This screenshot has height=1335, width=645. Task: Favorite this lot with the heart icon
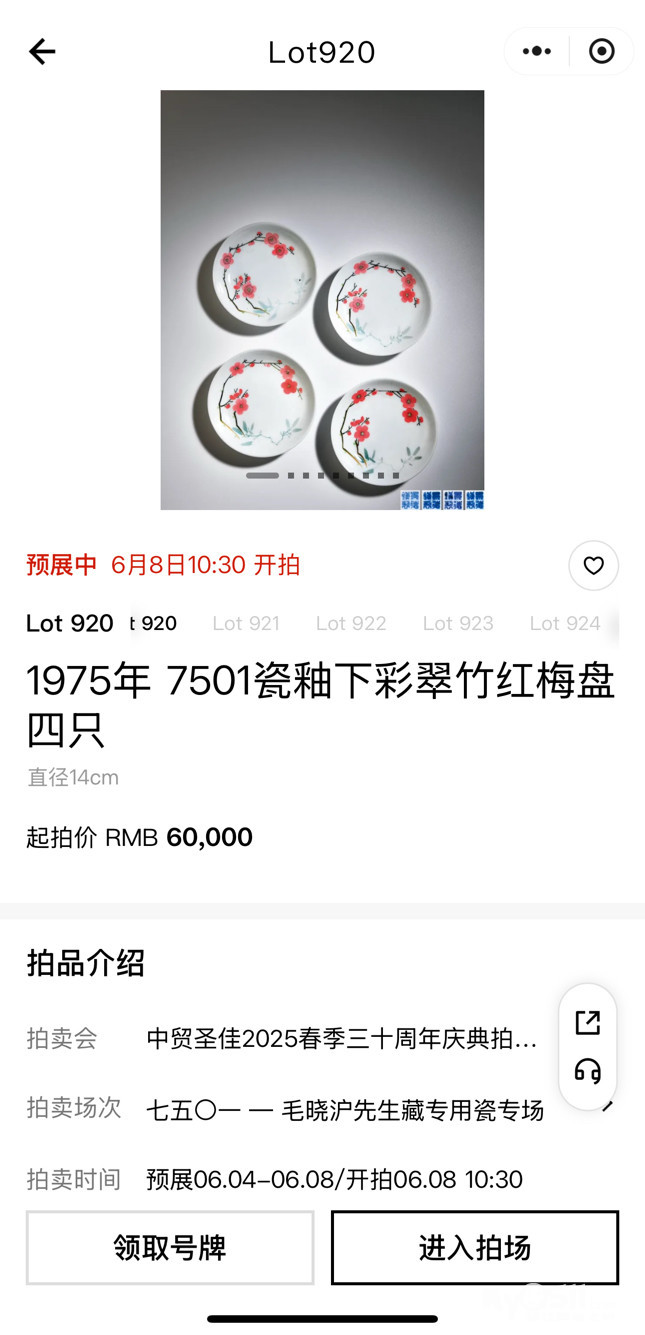pyautogui.click(x=593, y=566)
